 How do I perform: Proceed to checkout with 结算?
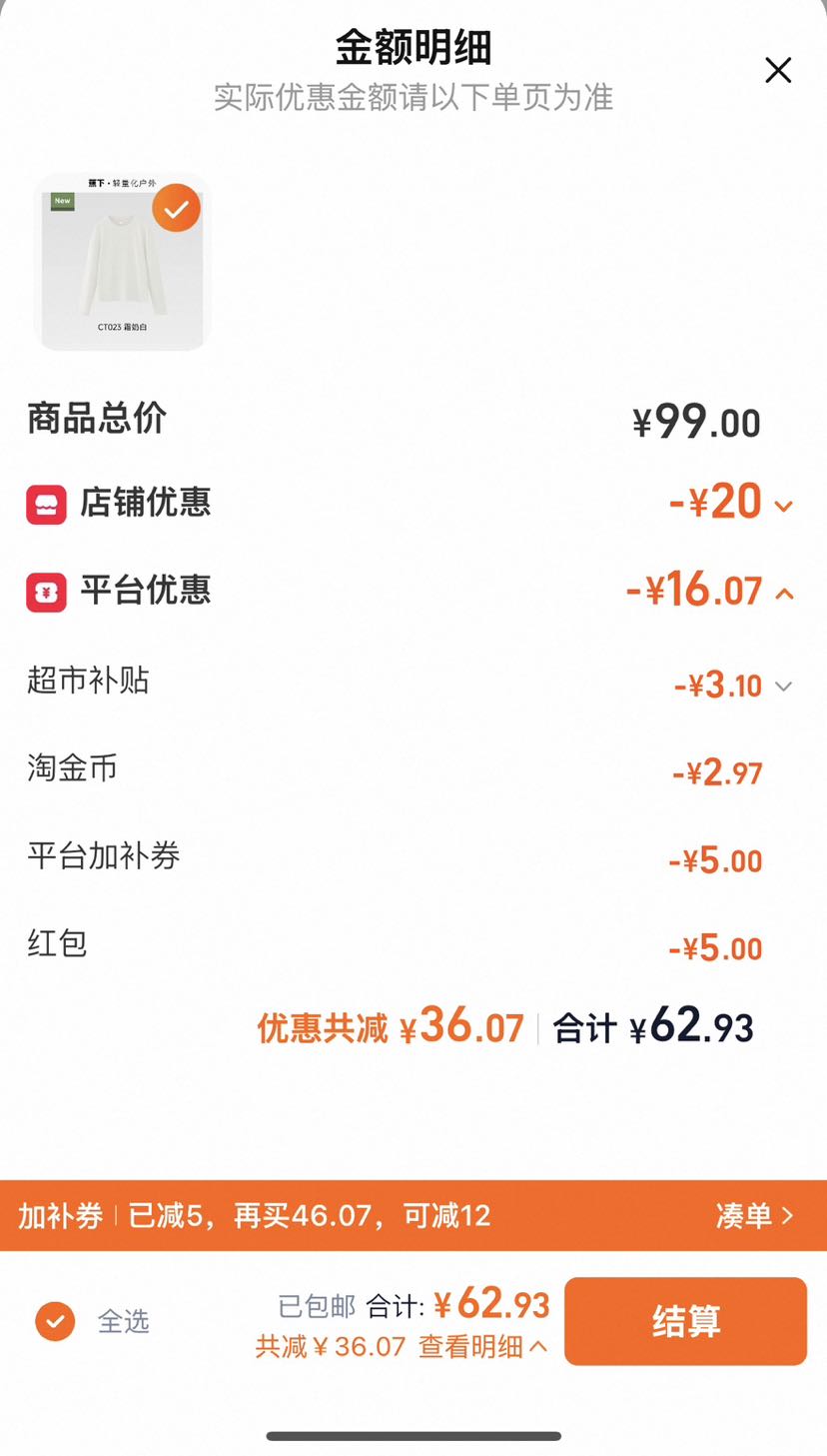coord(685,1321)
